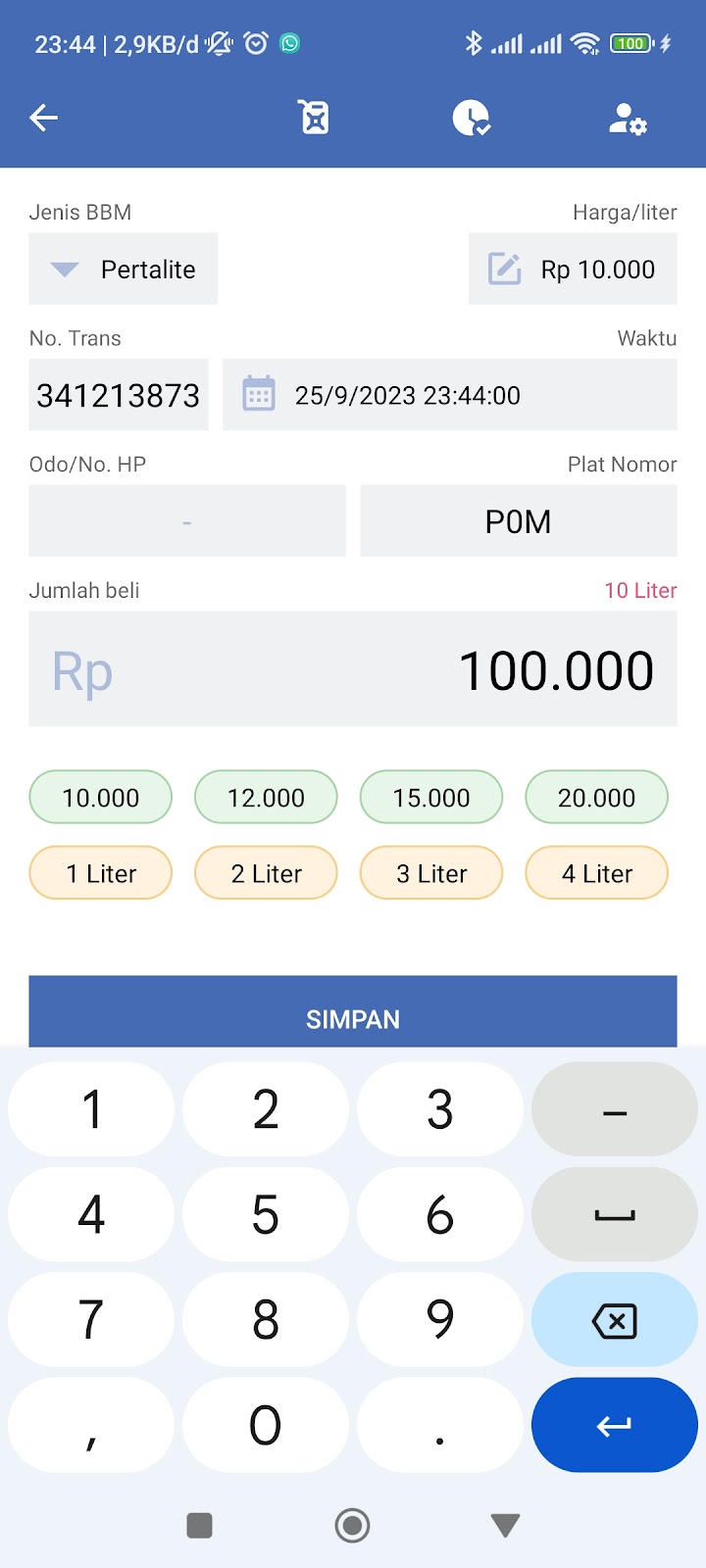Choose the 15.000 amount chip
706x1568 pixels.
click(x=431, y=798)
